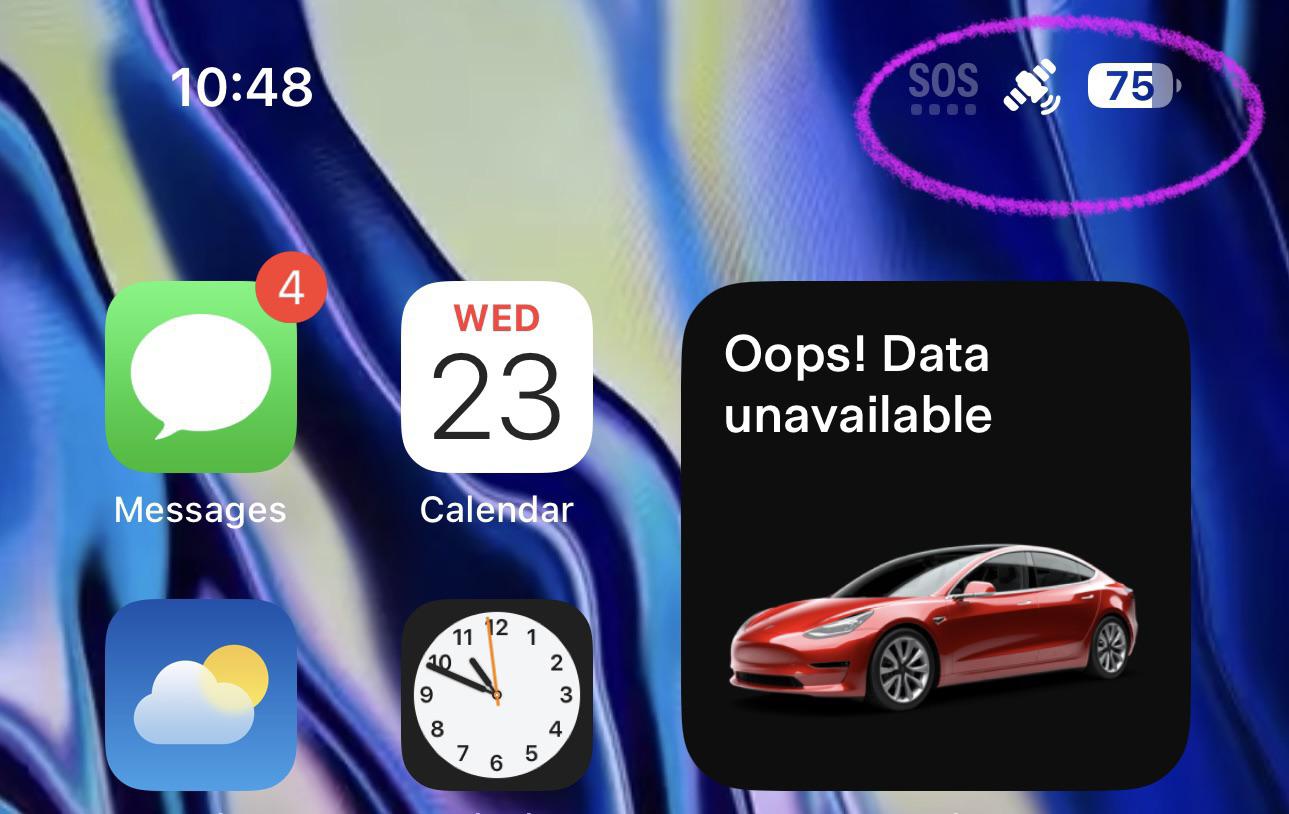The height and width of the screenshot is (814, 1289).
Task: Open the Messages app
Action: click(200, 377)
